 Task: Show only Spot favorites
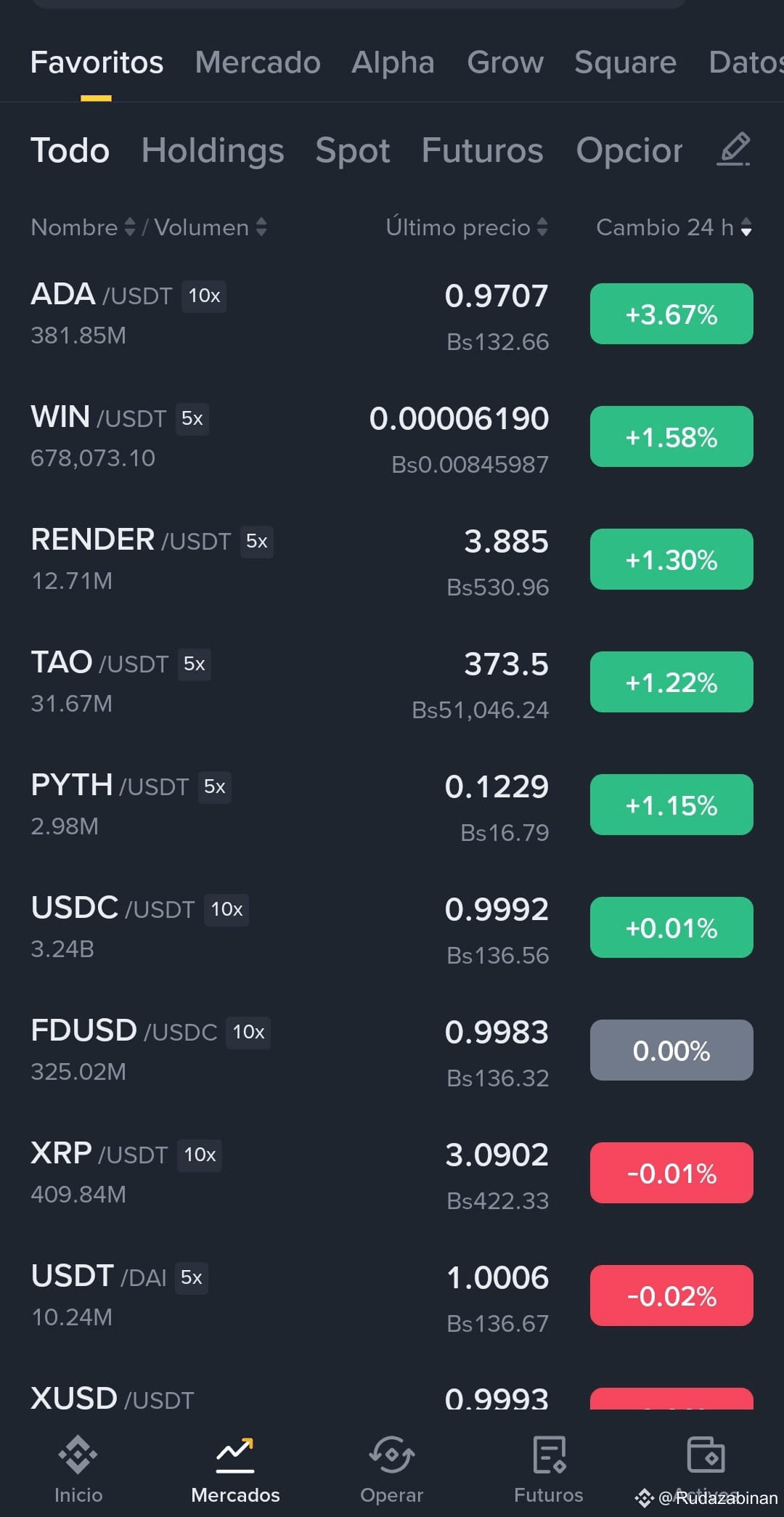353,151
